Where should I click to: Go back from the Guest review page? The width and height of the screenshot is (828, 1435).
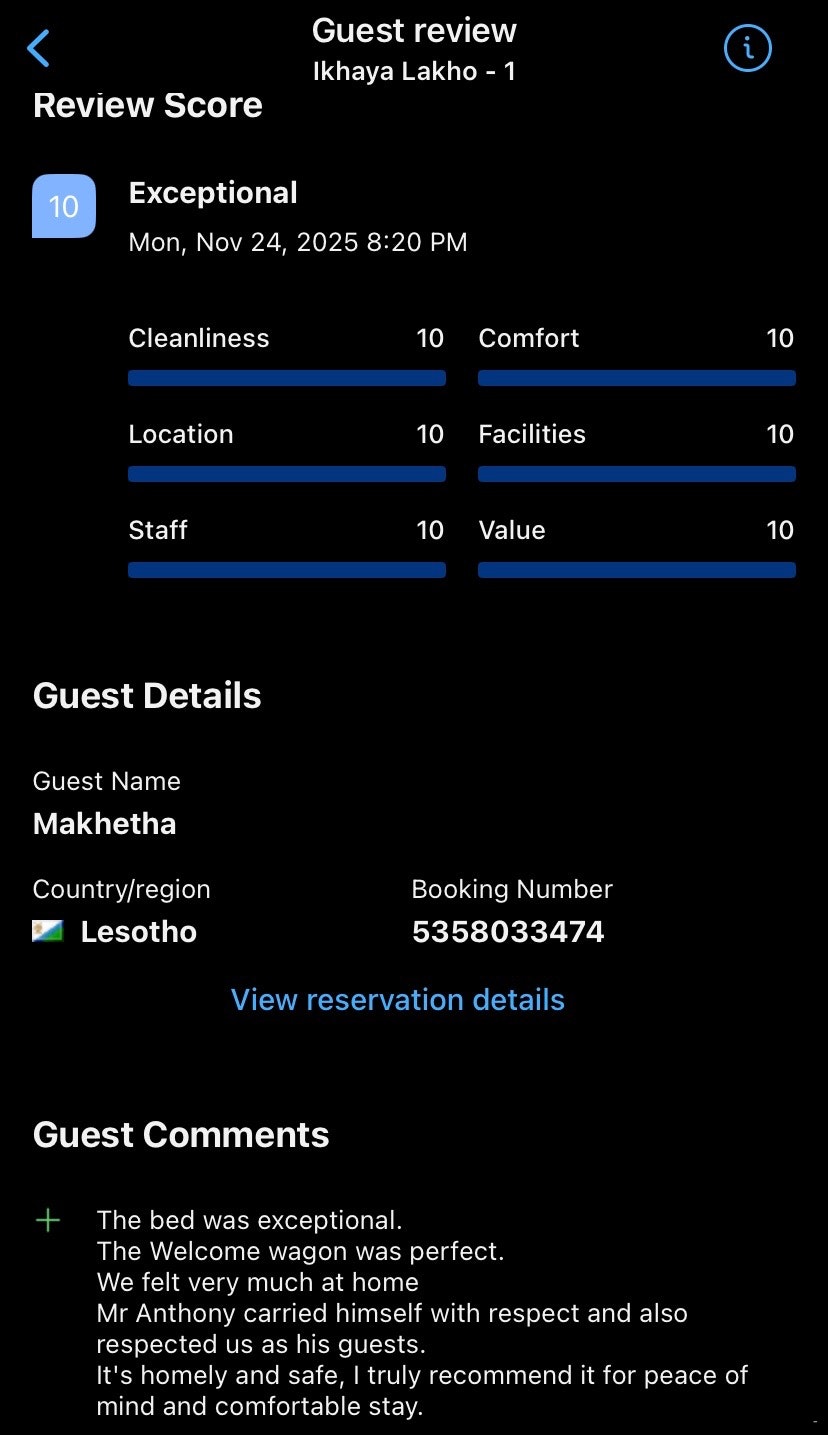39,48
